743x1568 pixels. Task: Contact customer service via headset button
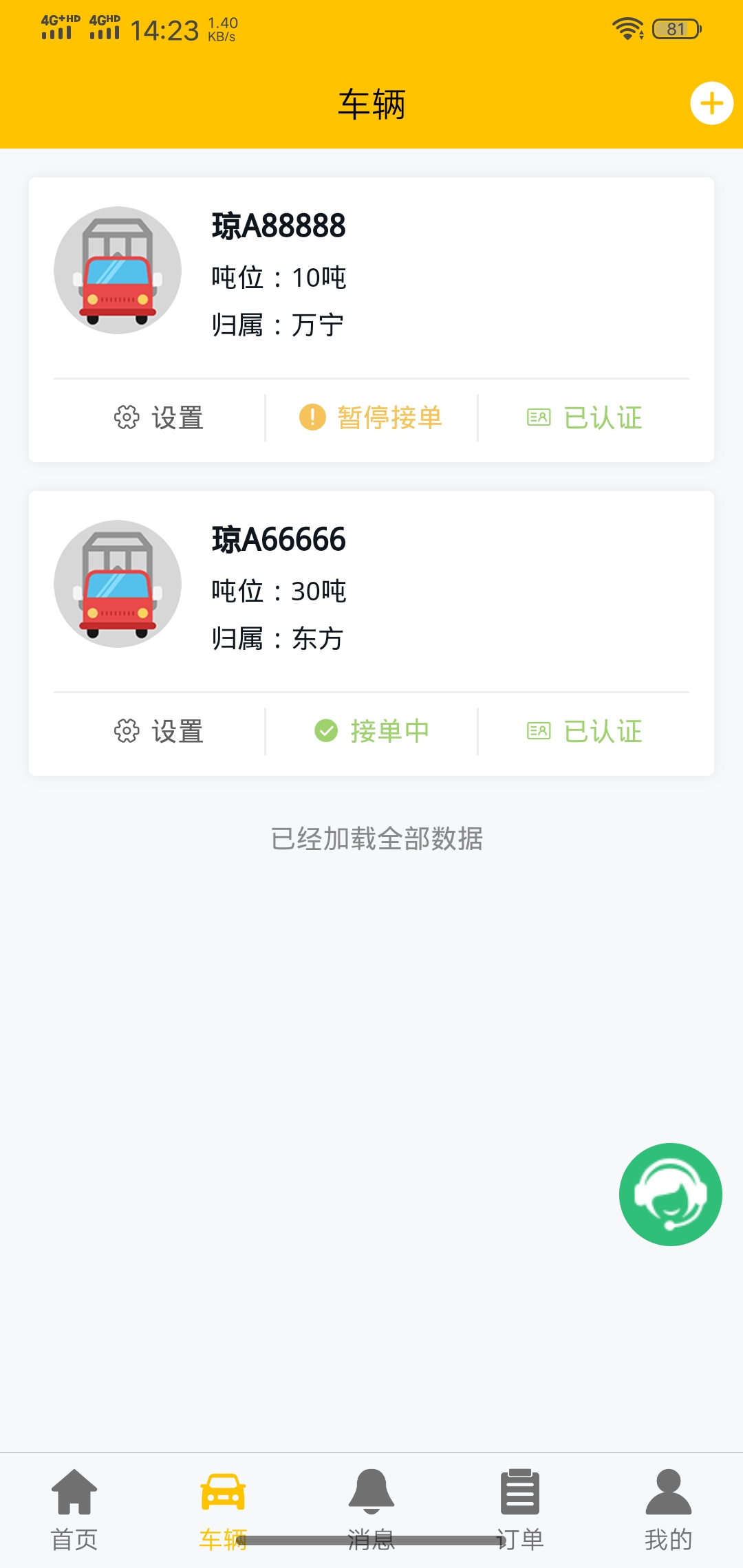click(670, 1195)
